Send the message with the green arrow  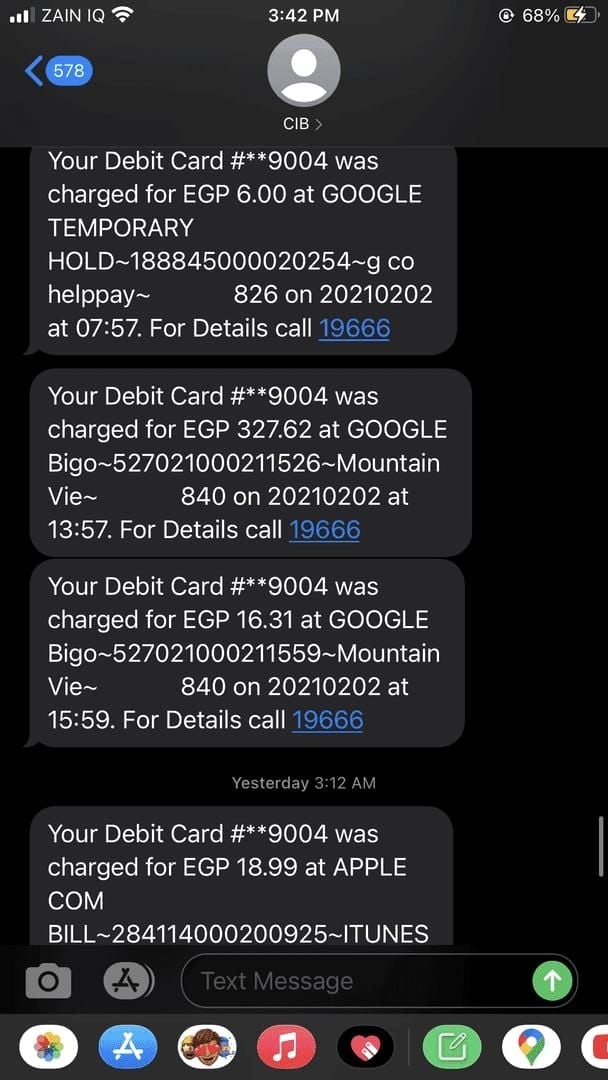552,981
